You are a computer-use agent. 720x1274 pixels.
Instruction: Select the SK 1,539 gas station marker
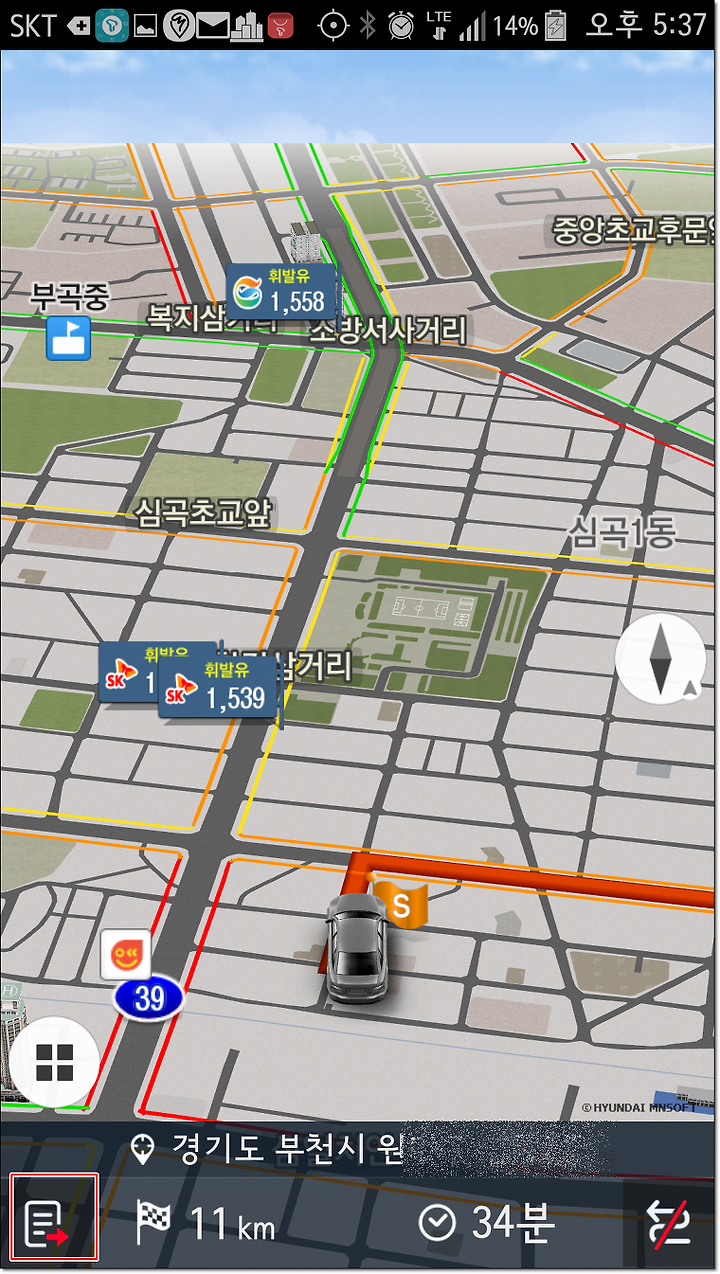pyautogui.click(x=218, y=687)
